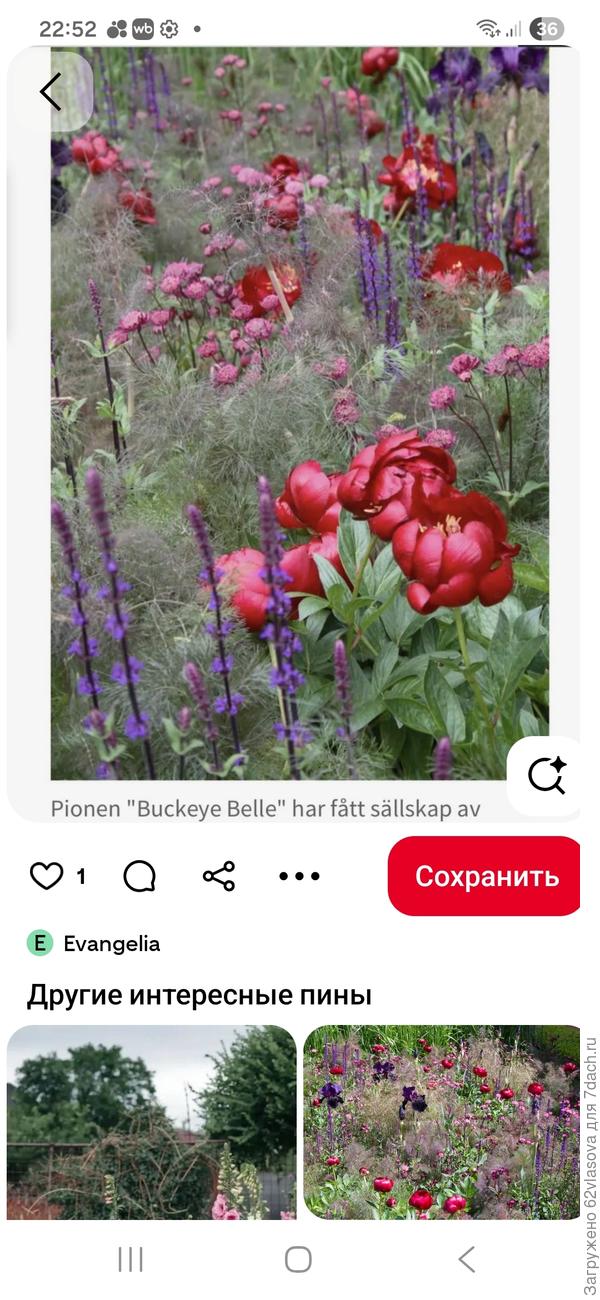Go to the home screen via system button
600x1300 pixels.
298,1259
